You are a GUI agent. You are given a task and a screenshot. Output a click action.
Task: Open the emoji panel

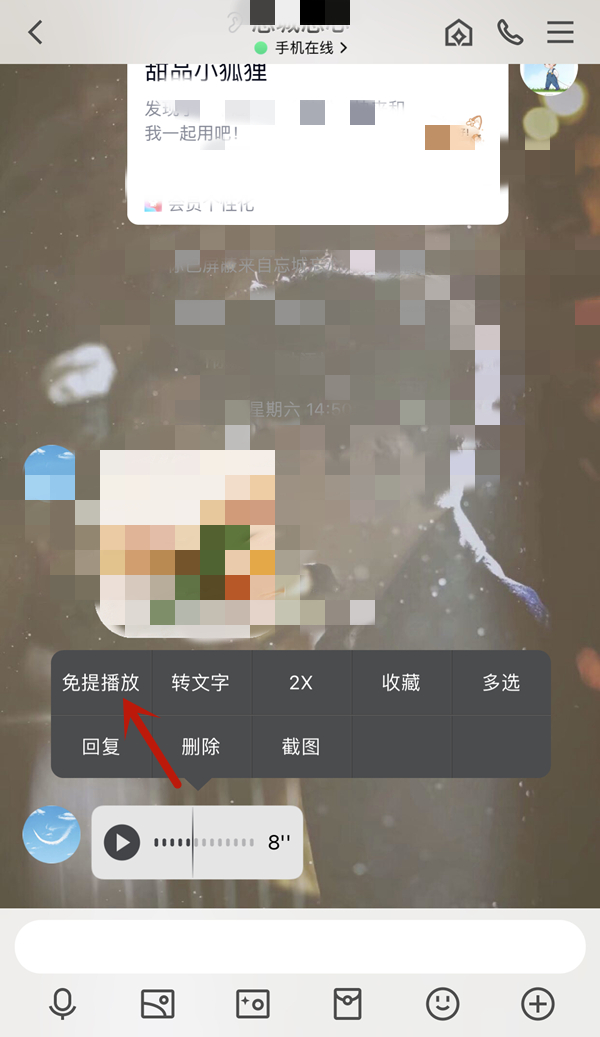click(x=442, y=1003)
